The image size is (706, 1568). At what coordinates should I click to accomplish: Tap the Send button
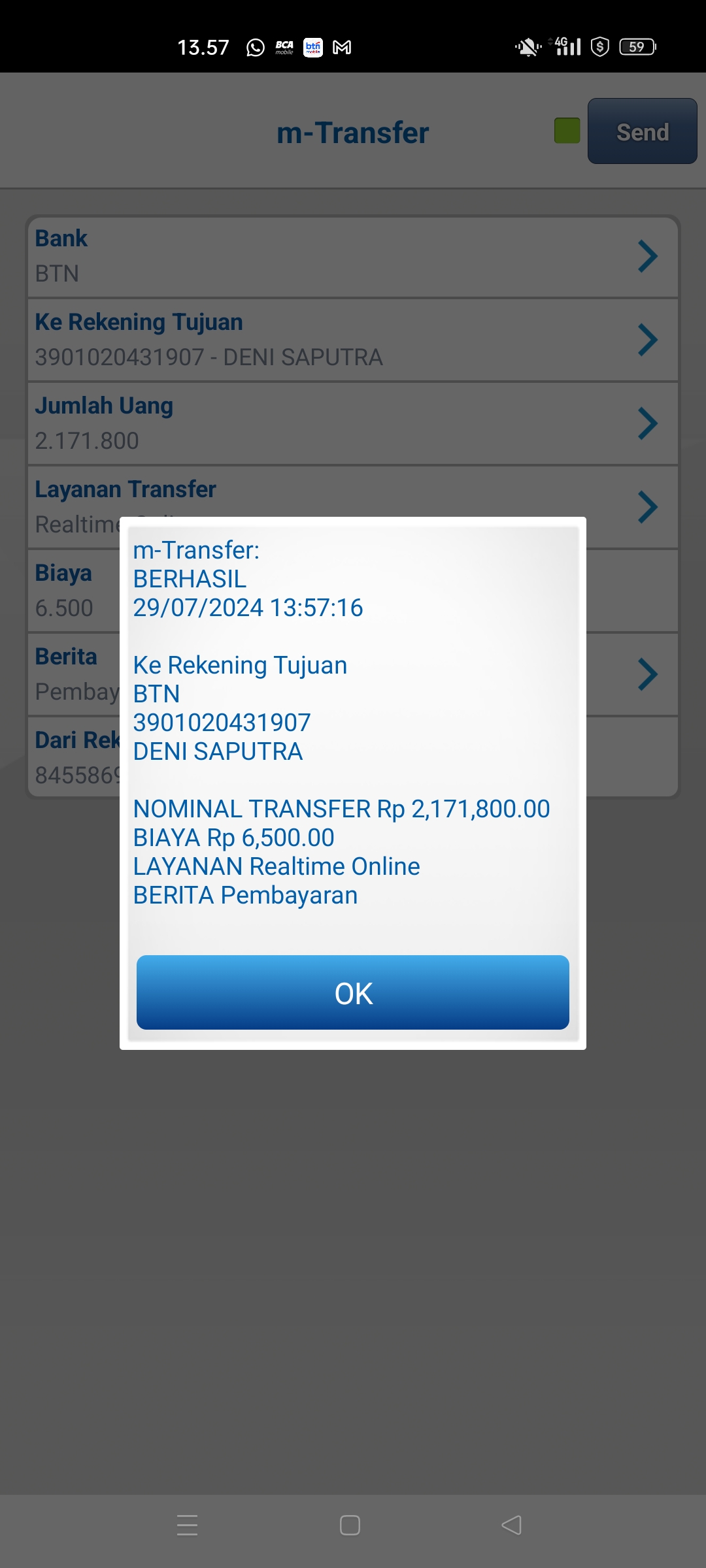tap(642, 131)
